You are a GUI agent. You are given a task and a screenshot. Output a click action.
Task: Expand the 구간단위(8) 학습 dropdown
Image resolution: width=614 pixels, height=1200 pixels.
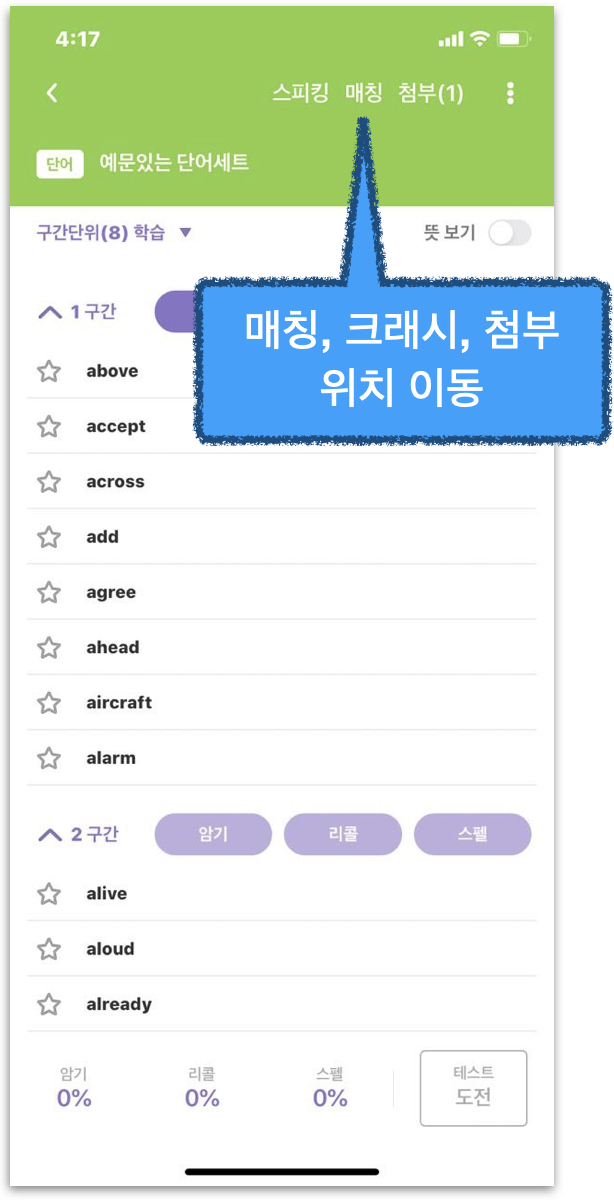tap(113, 233)
